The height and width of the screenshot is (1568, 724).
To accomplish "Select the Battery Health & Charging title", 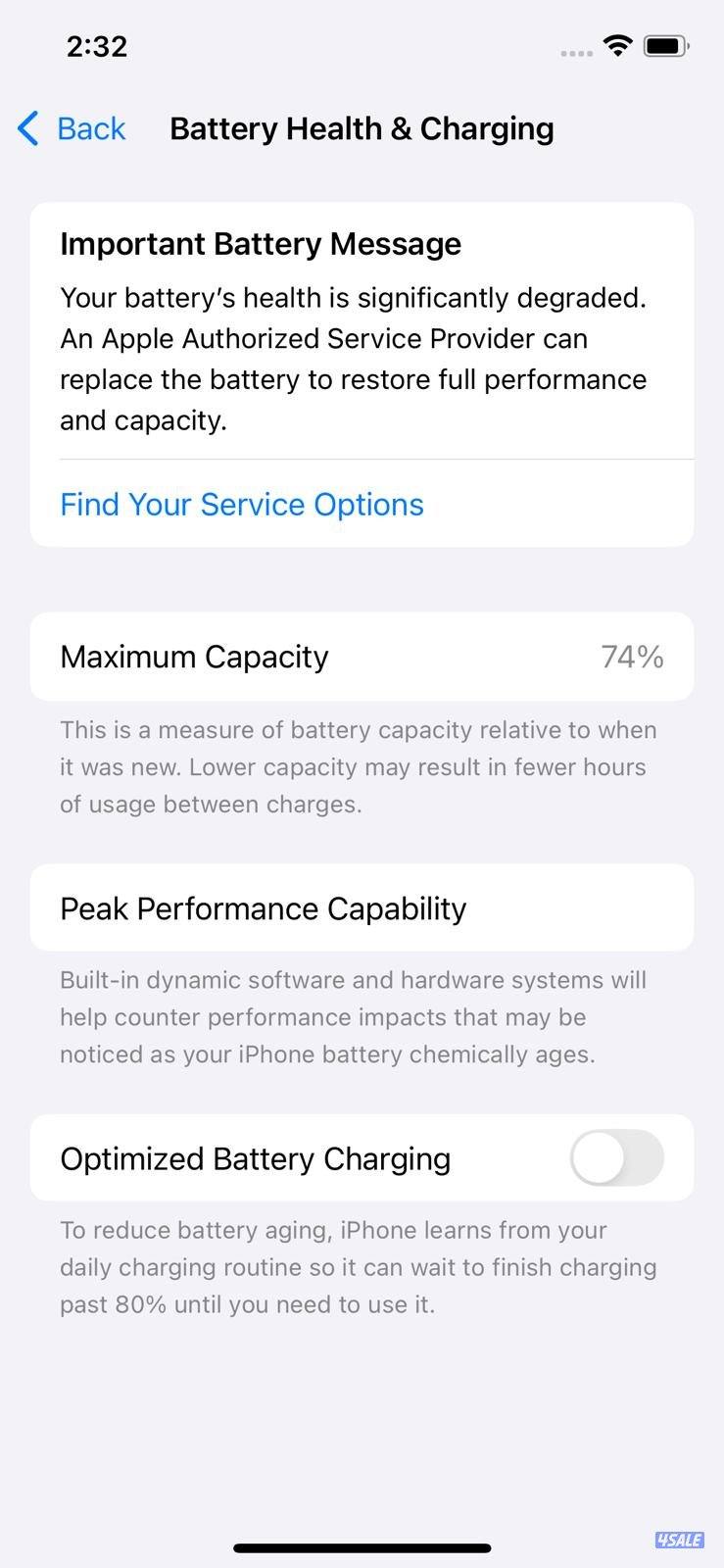I will click(x=362, y=128).
